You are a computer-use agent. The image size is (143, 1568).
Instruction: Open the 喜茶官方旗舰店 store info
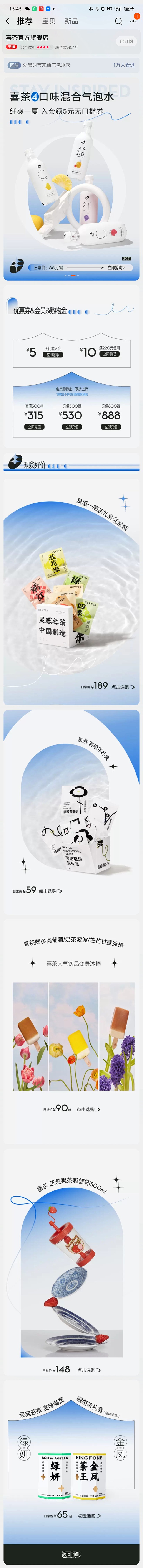pyautogui.click(x=27, y=38)
